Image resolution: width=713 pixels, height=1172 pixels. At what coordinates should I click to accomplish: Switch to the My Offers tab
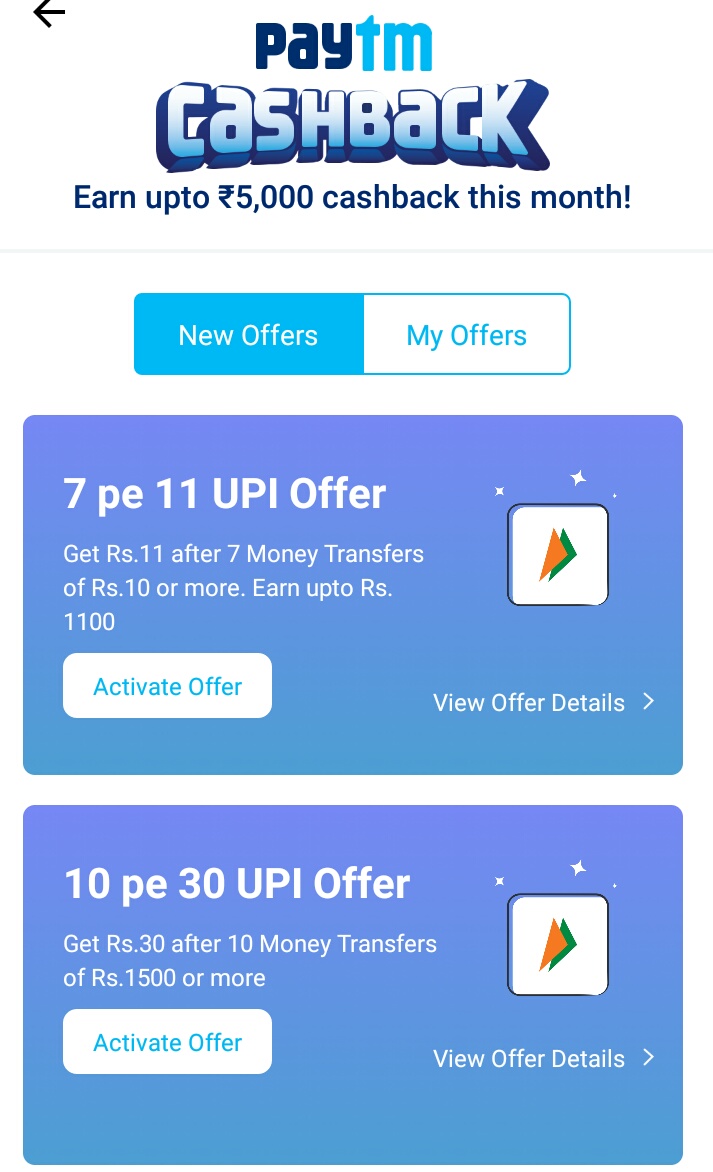pos(466,335)
